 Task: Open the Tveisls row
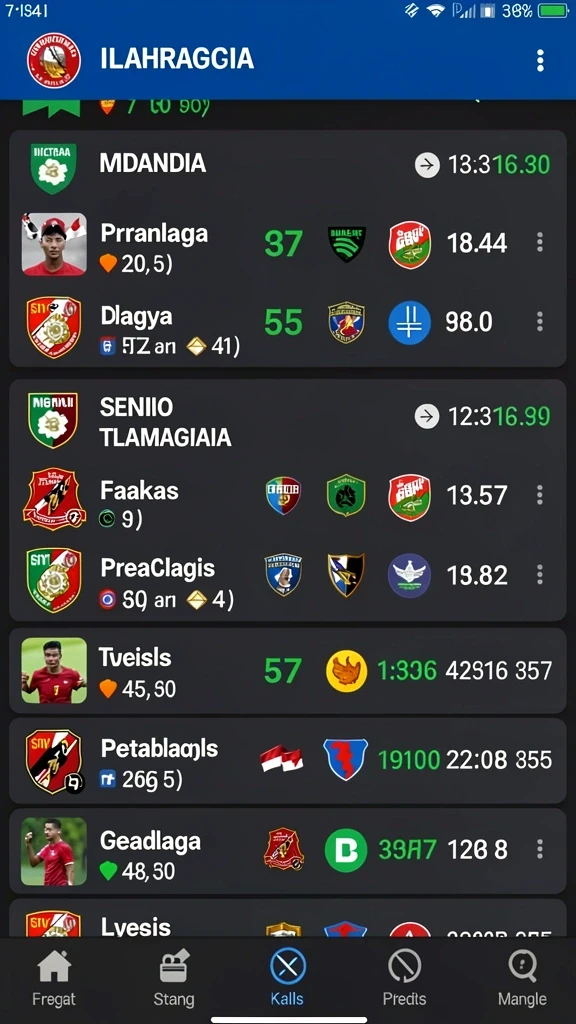coord(287,670)
